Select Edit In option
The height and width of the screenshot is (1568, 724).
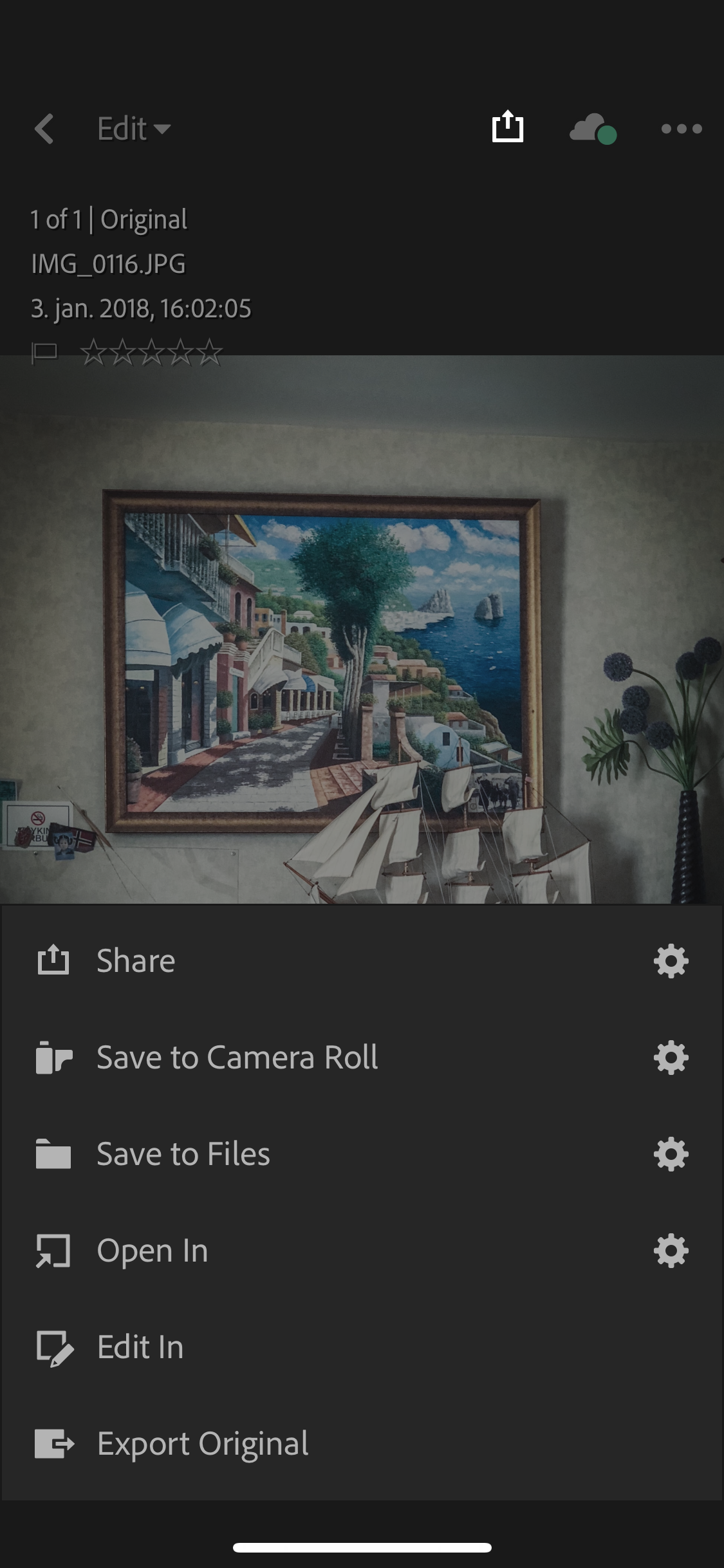pyautogui.click(x=140, y=1347)
